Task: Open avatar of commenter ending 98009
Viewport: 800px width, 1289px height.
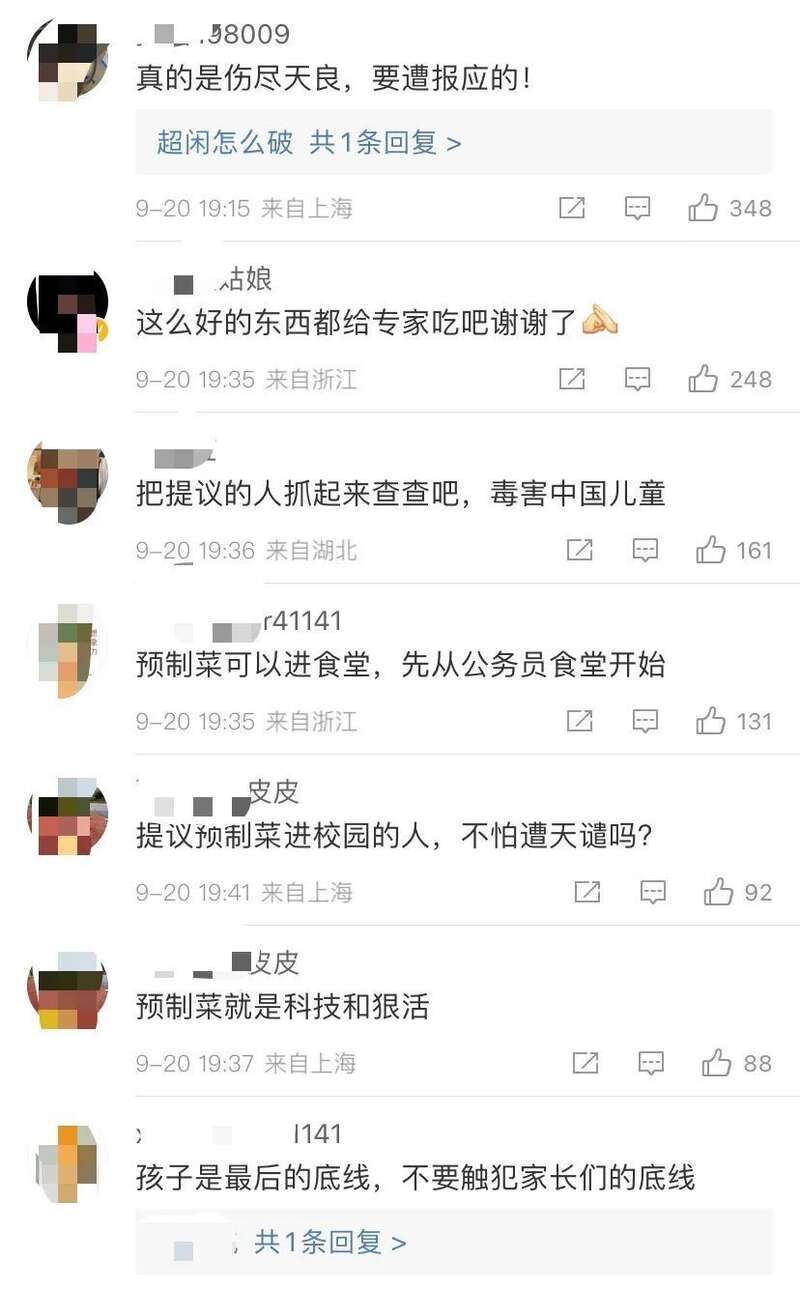Action: point(68,60)
